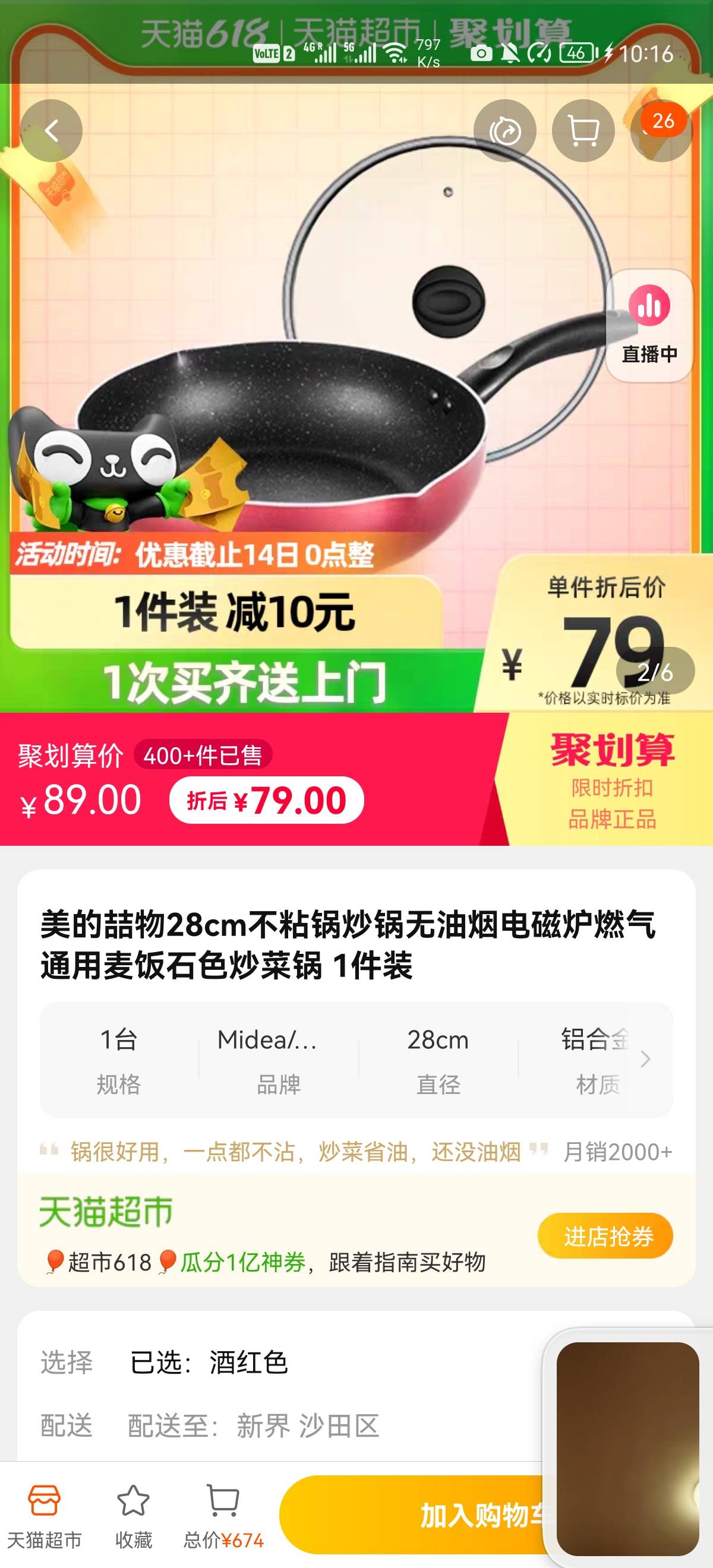Favorite the item via 收藏 star

[x=132, y=1503]
